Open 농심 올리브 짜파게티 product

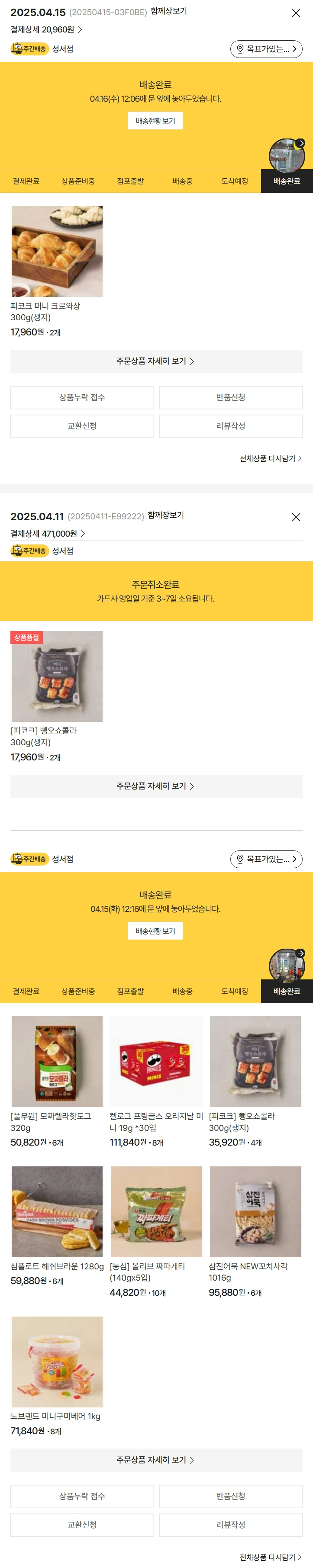point(156,1211)
